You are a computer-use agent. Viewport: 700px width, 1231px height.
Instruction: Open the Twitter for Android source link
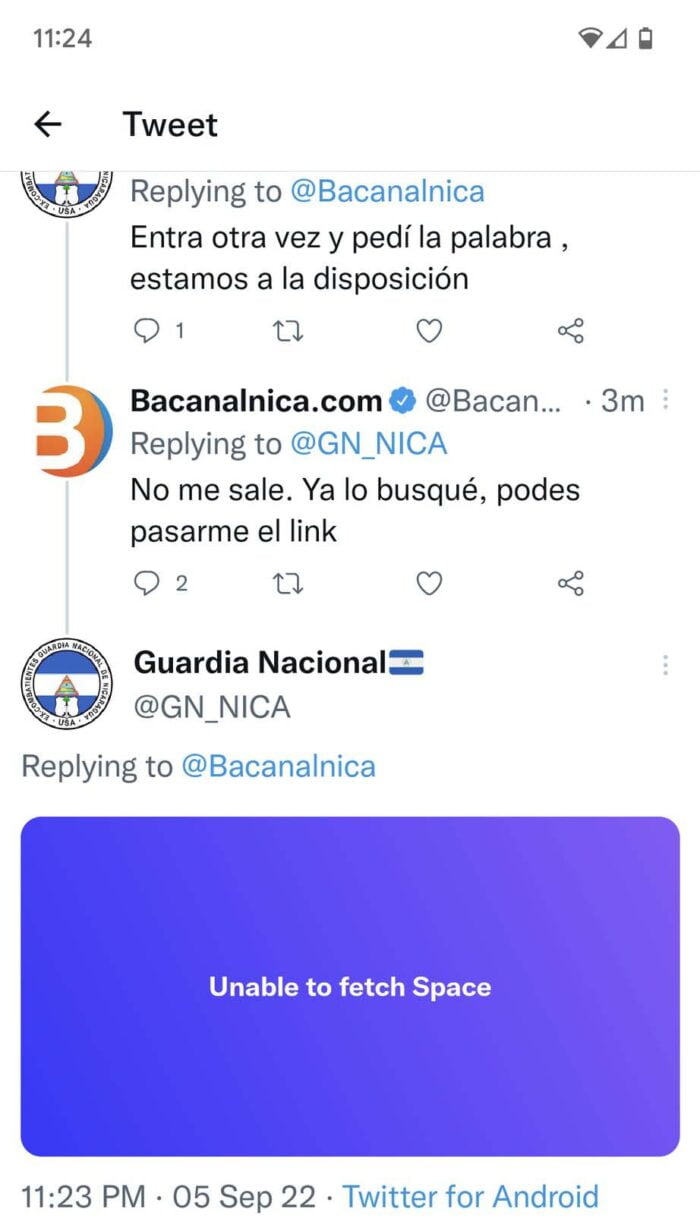pyautogui.click(x=470, y=1196)
